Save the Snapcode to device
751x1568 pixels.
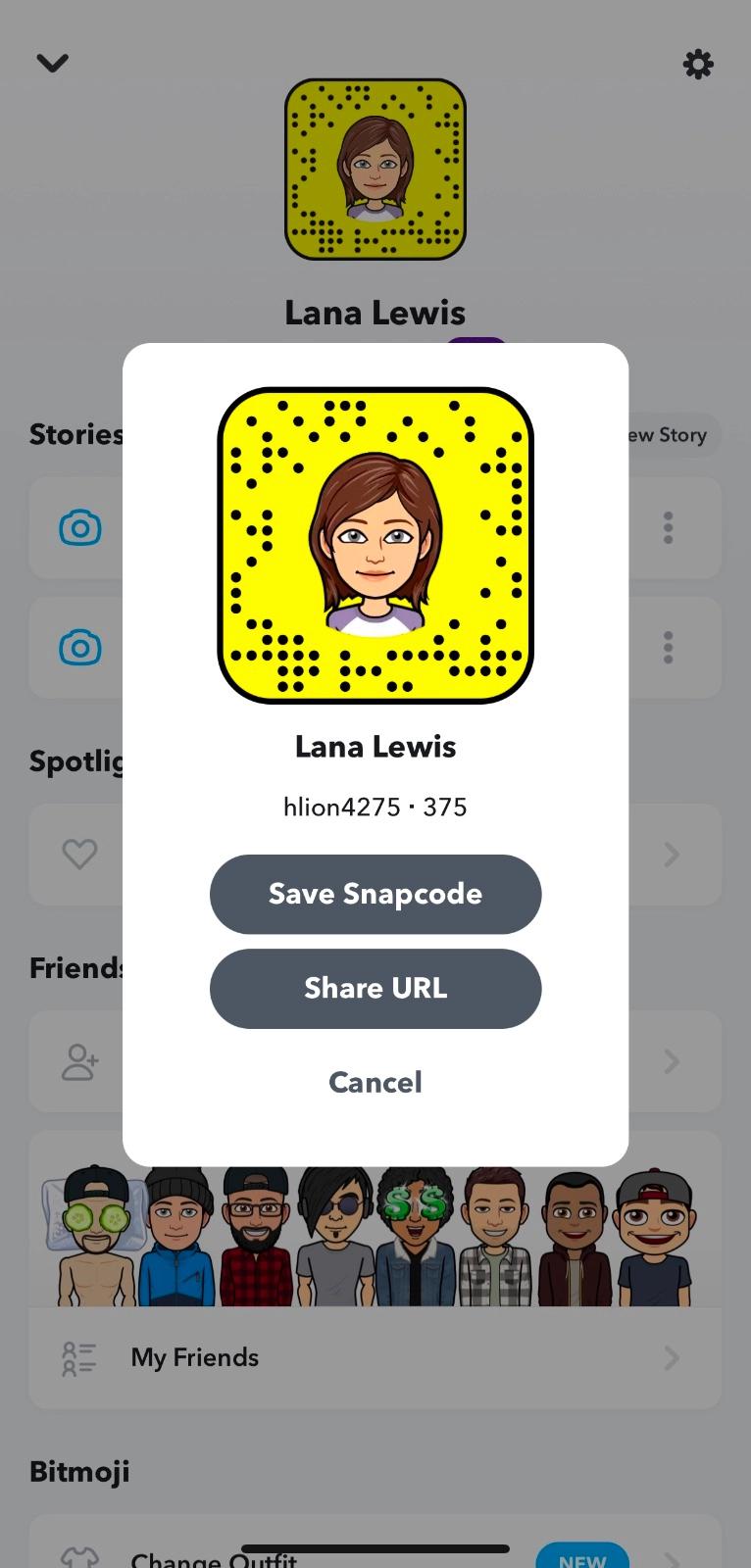click(375, 894)
